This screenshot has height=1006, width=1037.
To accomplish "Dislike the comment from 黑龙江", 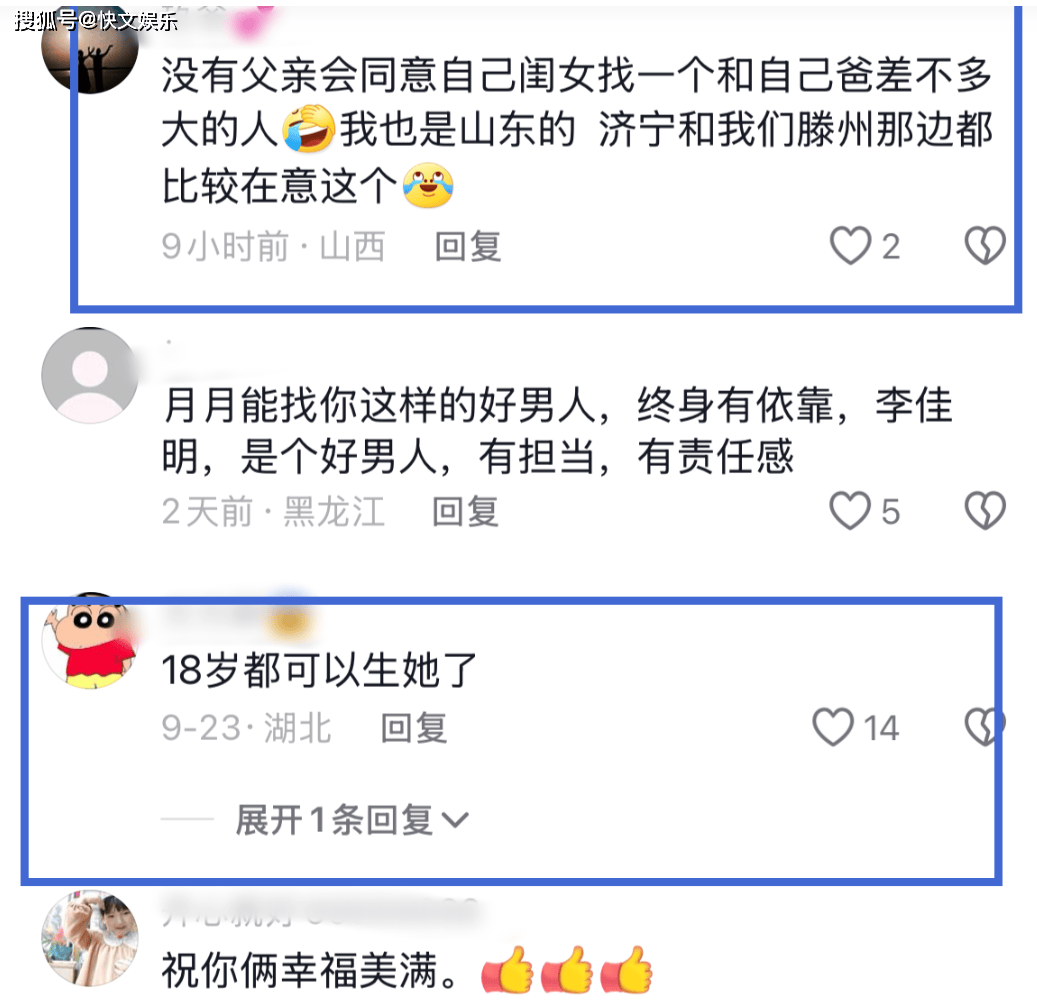I will pos(984,511).
